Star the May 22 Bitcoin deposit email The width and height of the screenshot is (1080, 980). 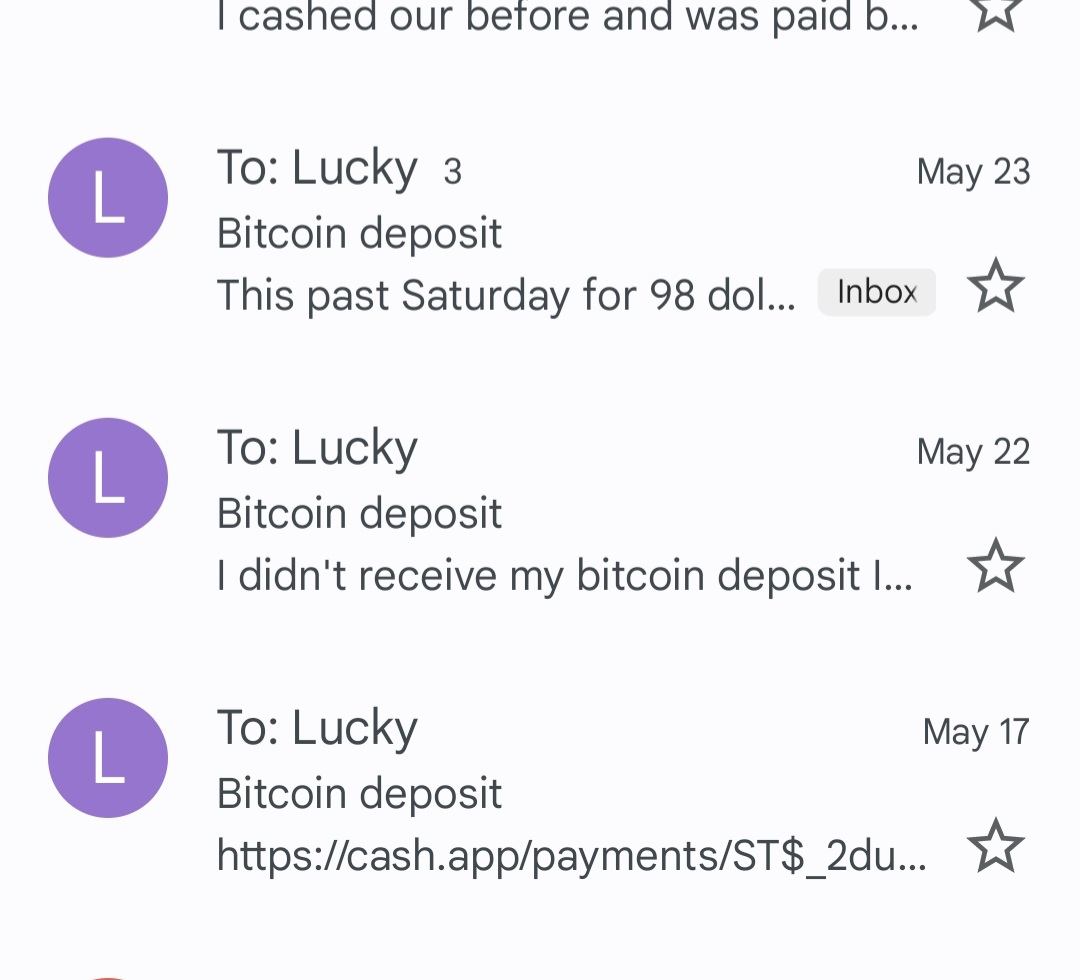tap(996, 567)
